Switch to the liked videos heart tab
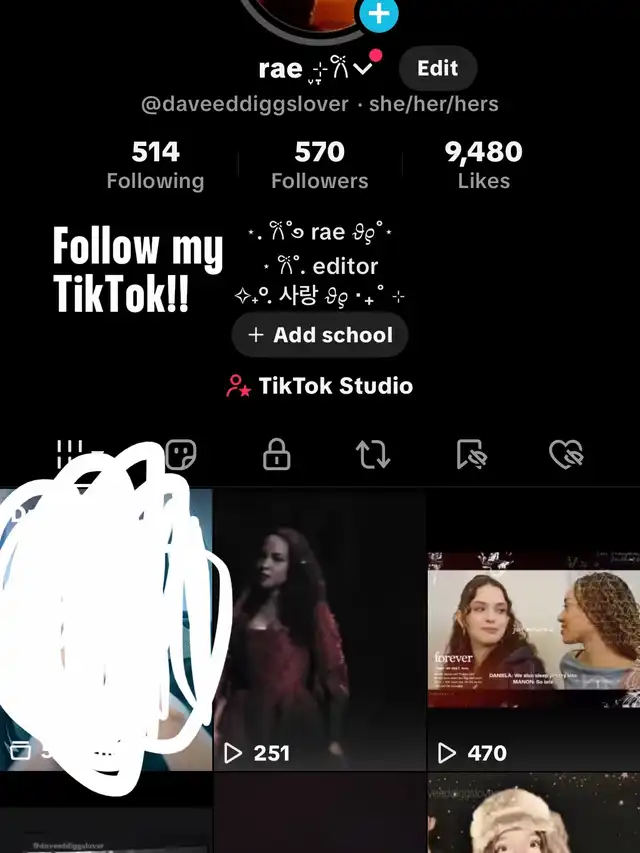This screenshot has width=640, height=853. 566,455
